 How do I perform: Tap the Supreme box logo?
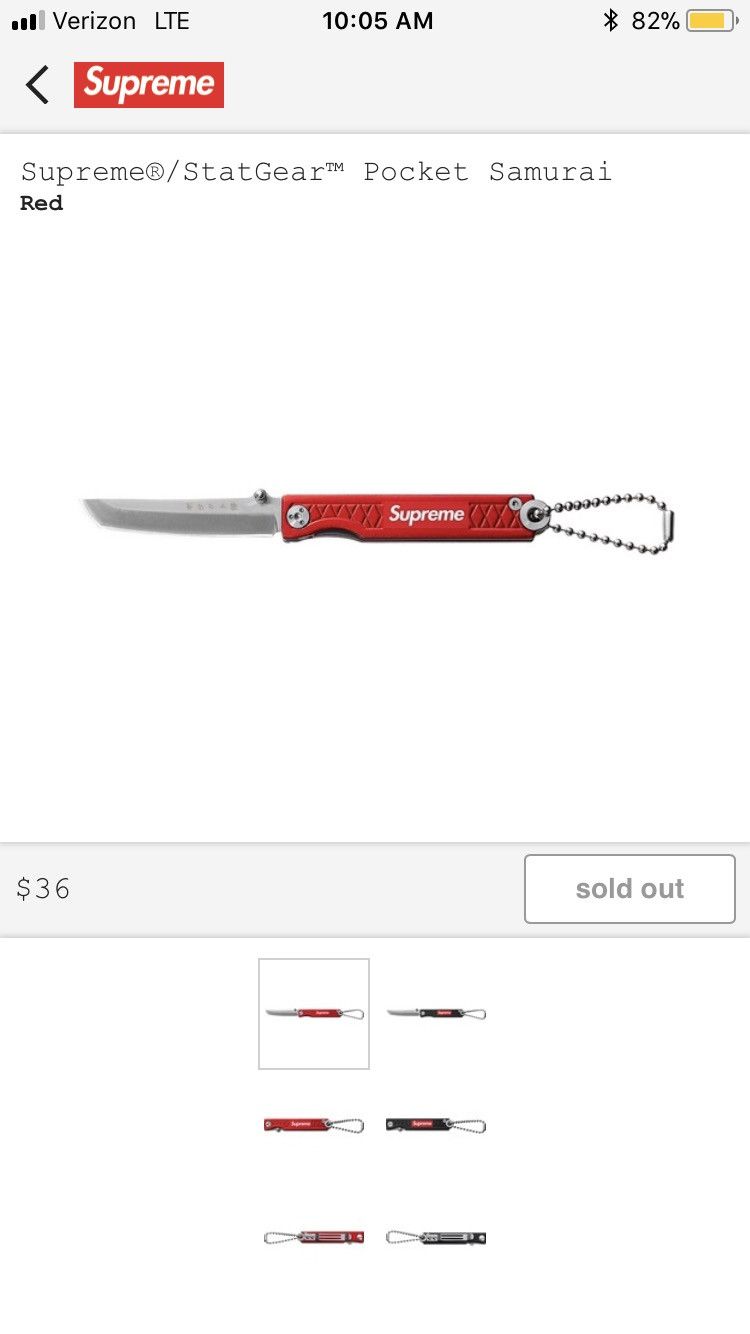(148, 85)
